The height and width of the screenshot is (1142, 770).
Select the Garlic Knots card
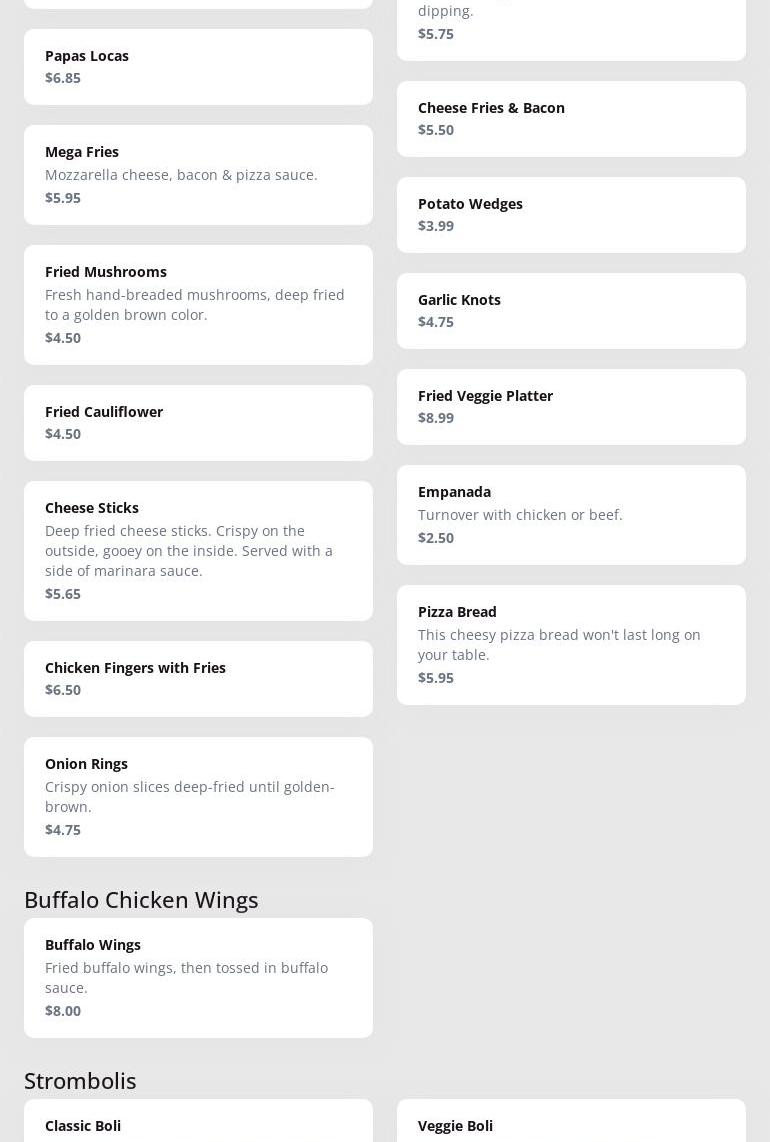click(x=571, y=311)
